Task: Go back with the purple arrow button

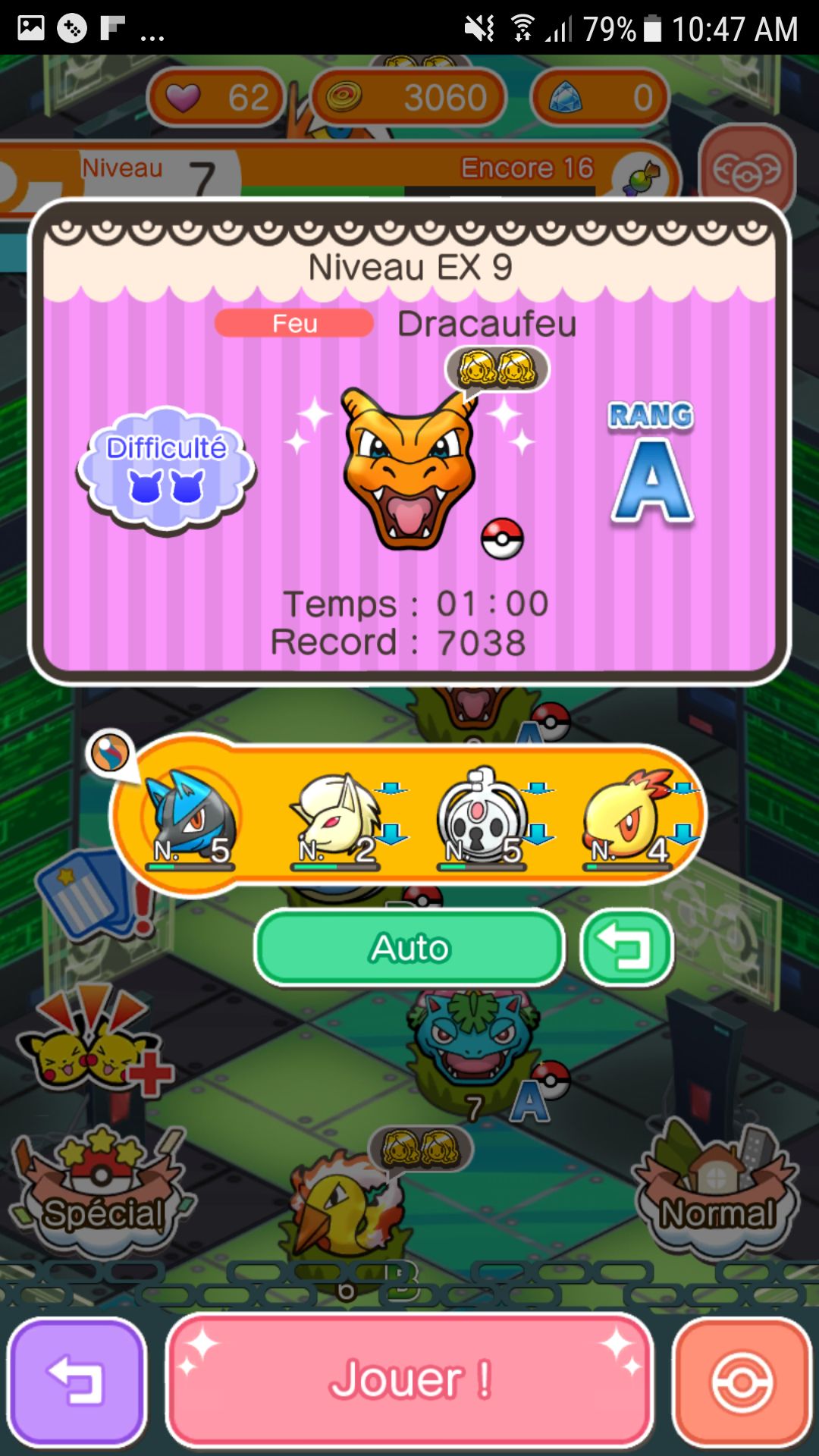Action: click(76, 1382)
